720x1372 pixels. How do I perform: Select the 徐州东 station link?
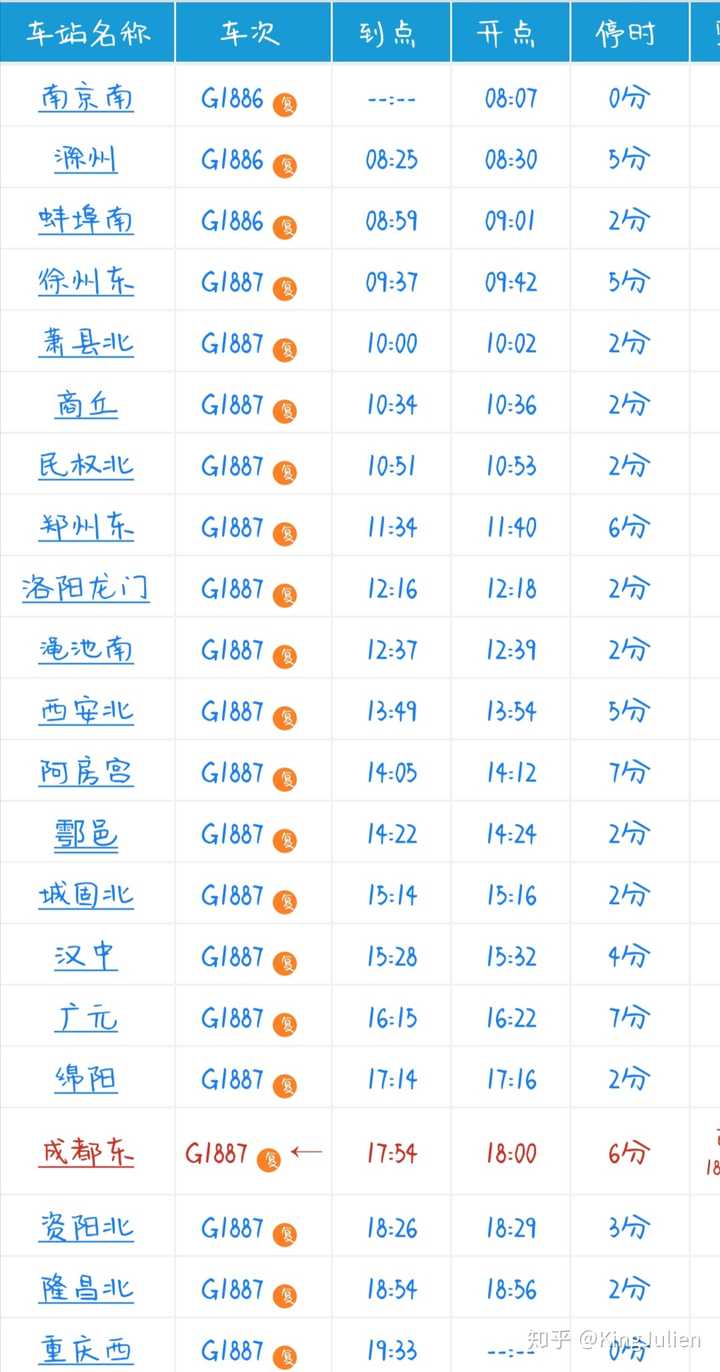pyautogui.click(x=86, y=282)
